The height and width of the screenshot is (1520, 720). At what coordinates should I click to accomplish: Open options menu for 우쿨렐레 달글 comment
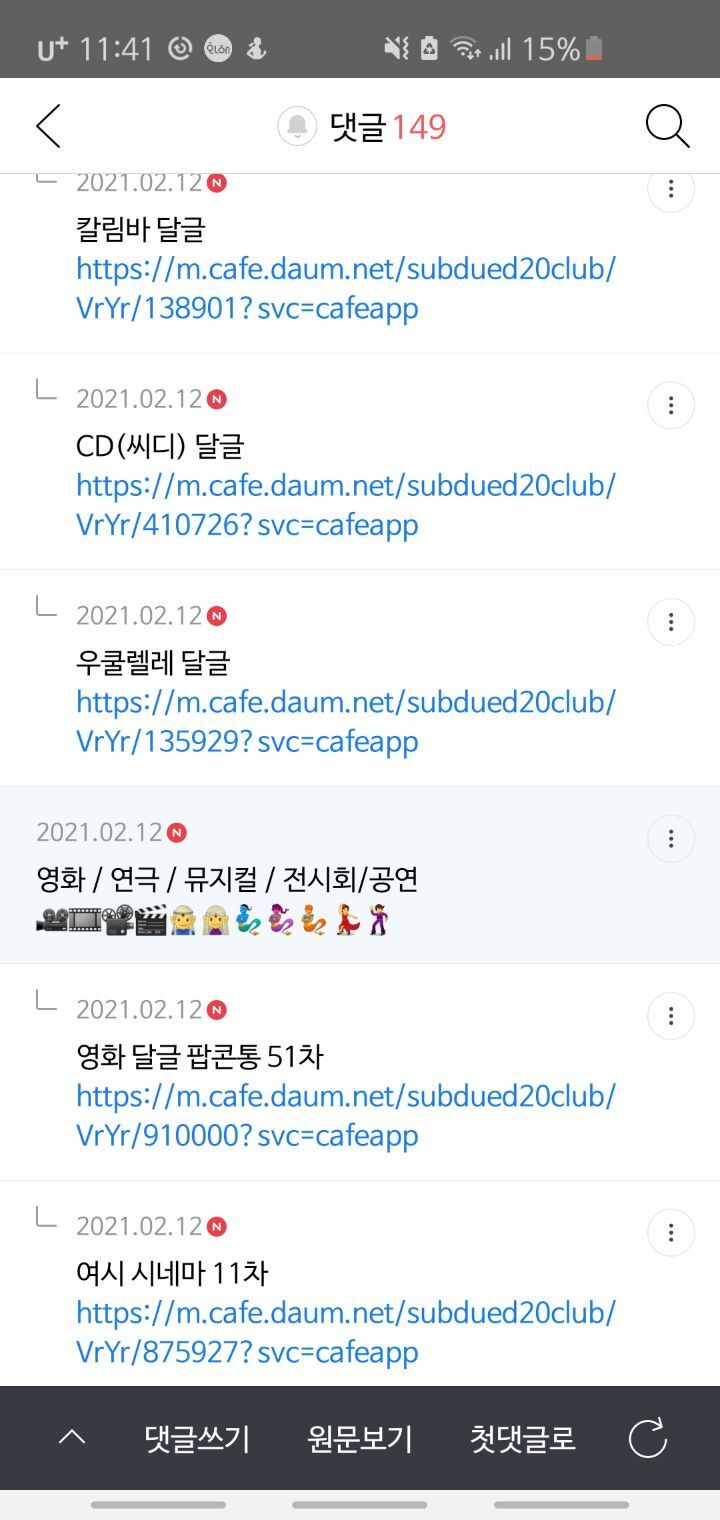pos(671,622)
